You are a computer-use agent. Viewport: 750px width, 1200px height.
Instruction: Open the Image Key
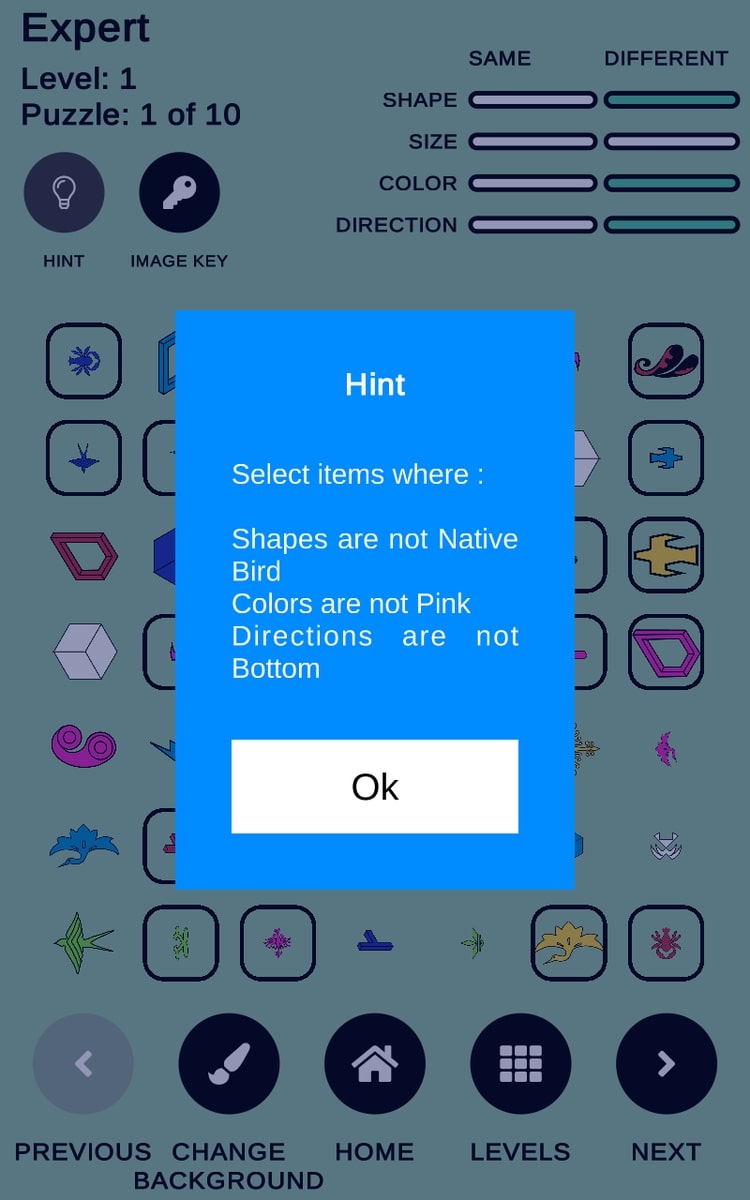179,192
